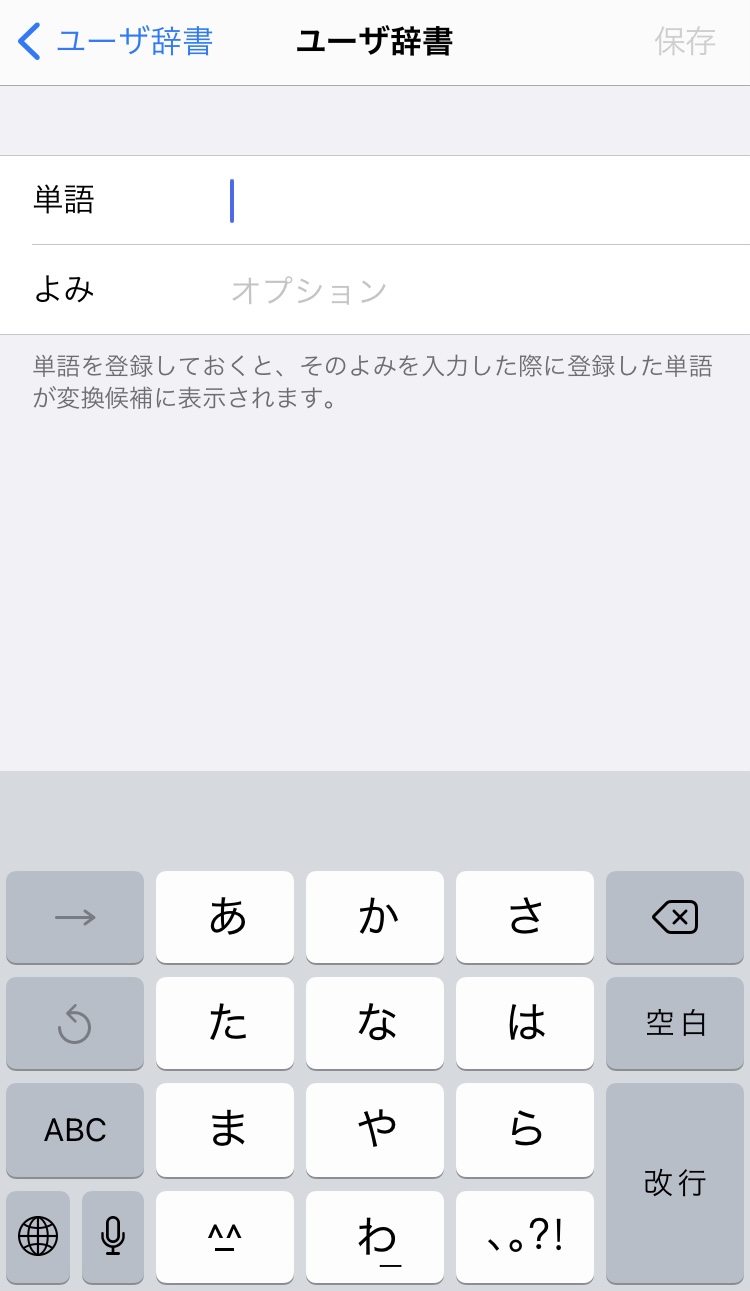Viewport: 750px width, 1291px height.
Task: Go back to ユーザ辞書 list
Action: coord(115,42)
